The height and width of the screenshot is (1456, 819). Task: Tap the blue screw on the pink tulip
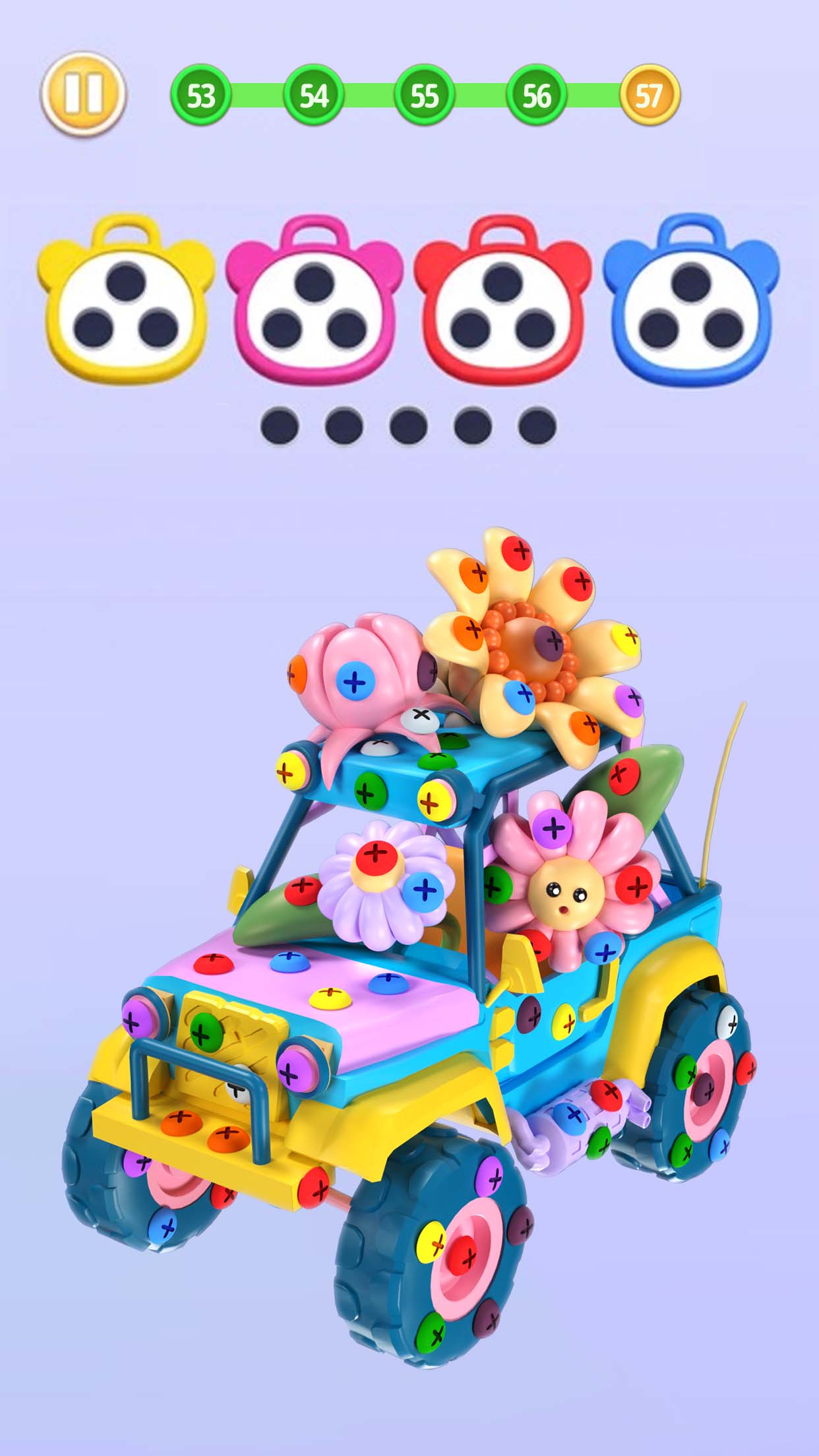[355, 682]
